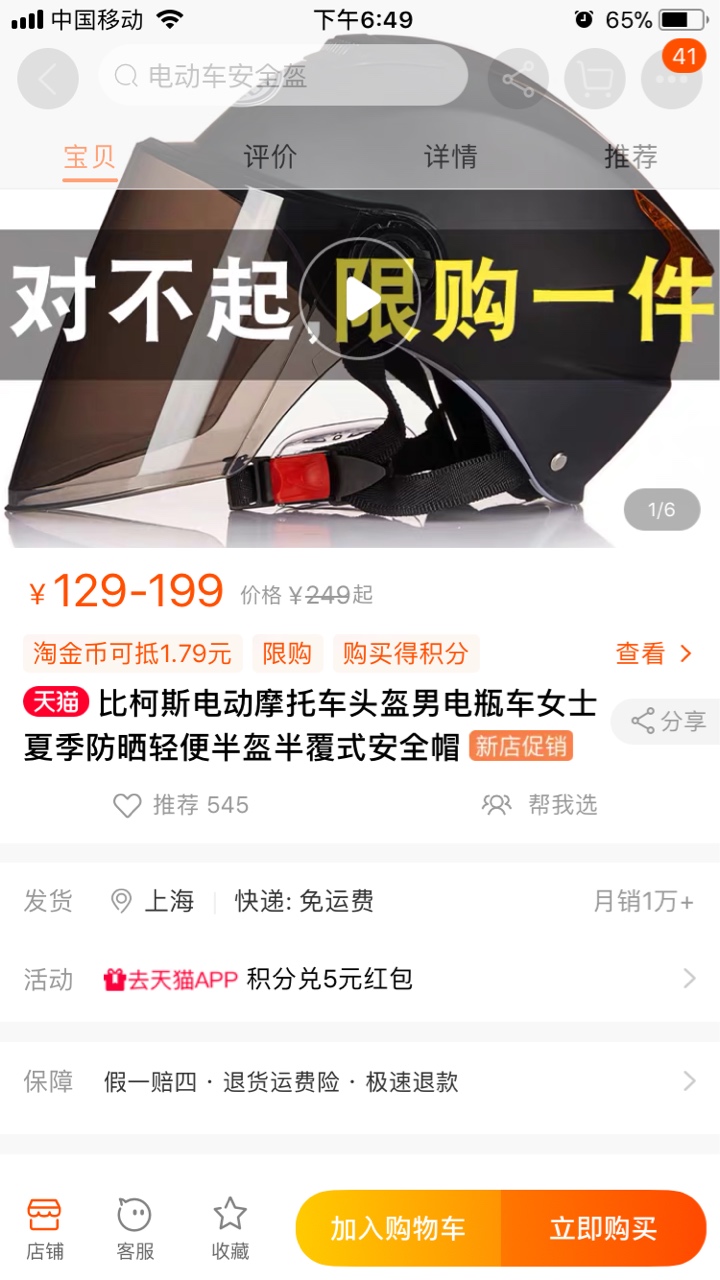Tap 查看 to view promotions

coord(654,654)
